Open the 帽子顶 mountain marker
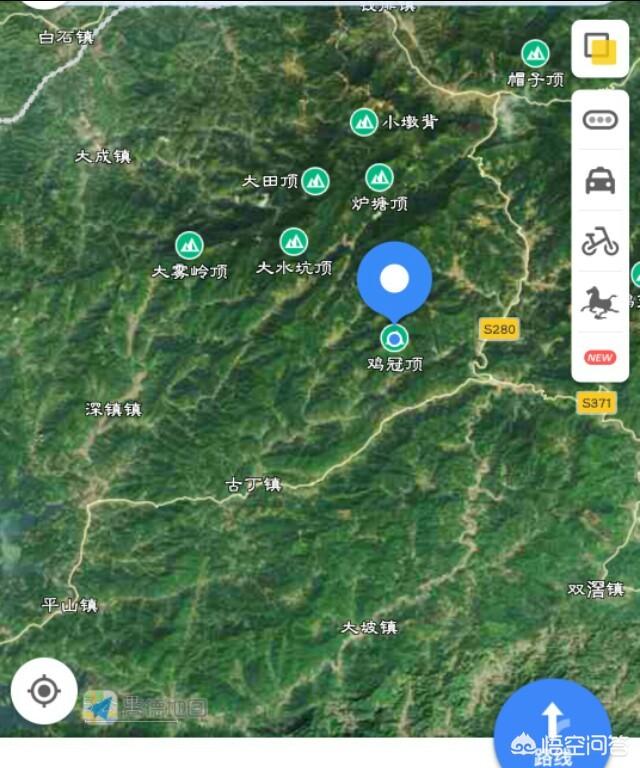The height and width of the screenshot is (768, 640). pyautogui.click(x=536, y=54)
